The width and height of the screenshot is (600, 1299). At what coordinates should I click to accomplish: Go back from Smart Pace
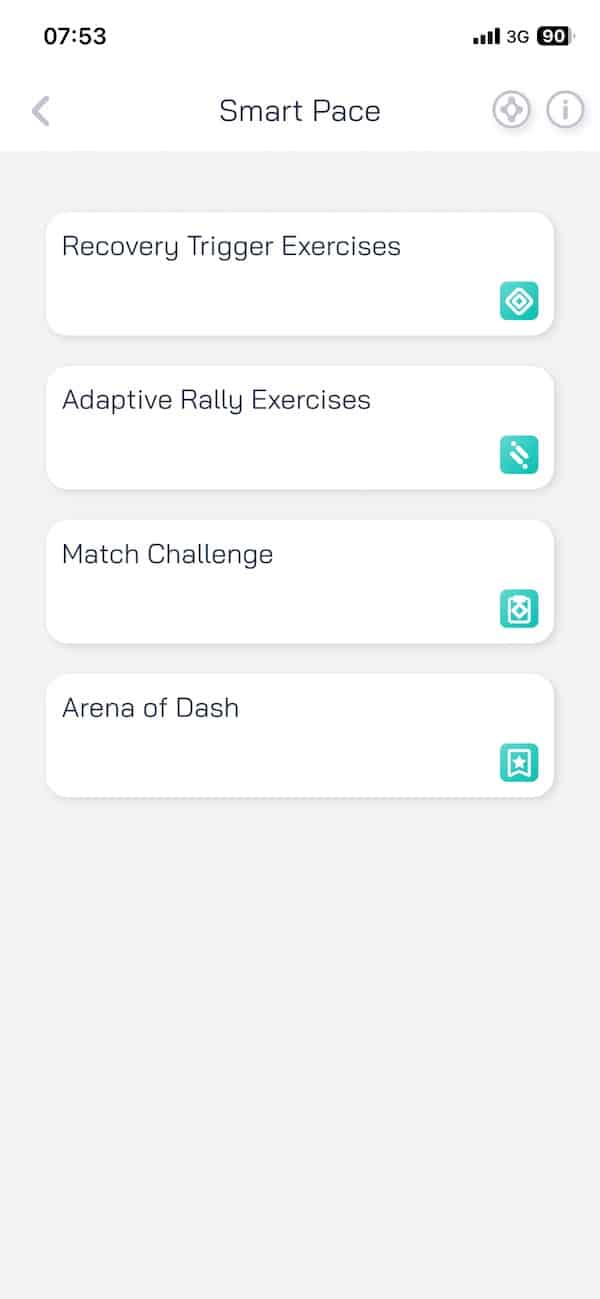(x=41, y=111)
